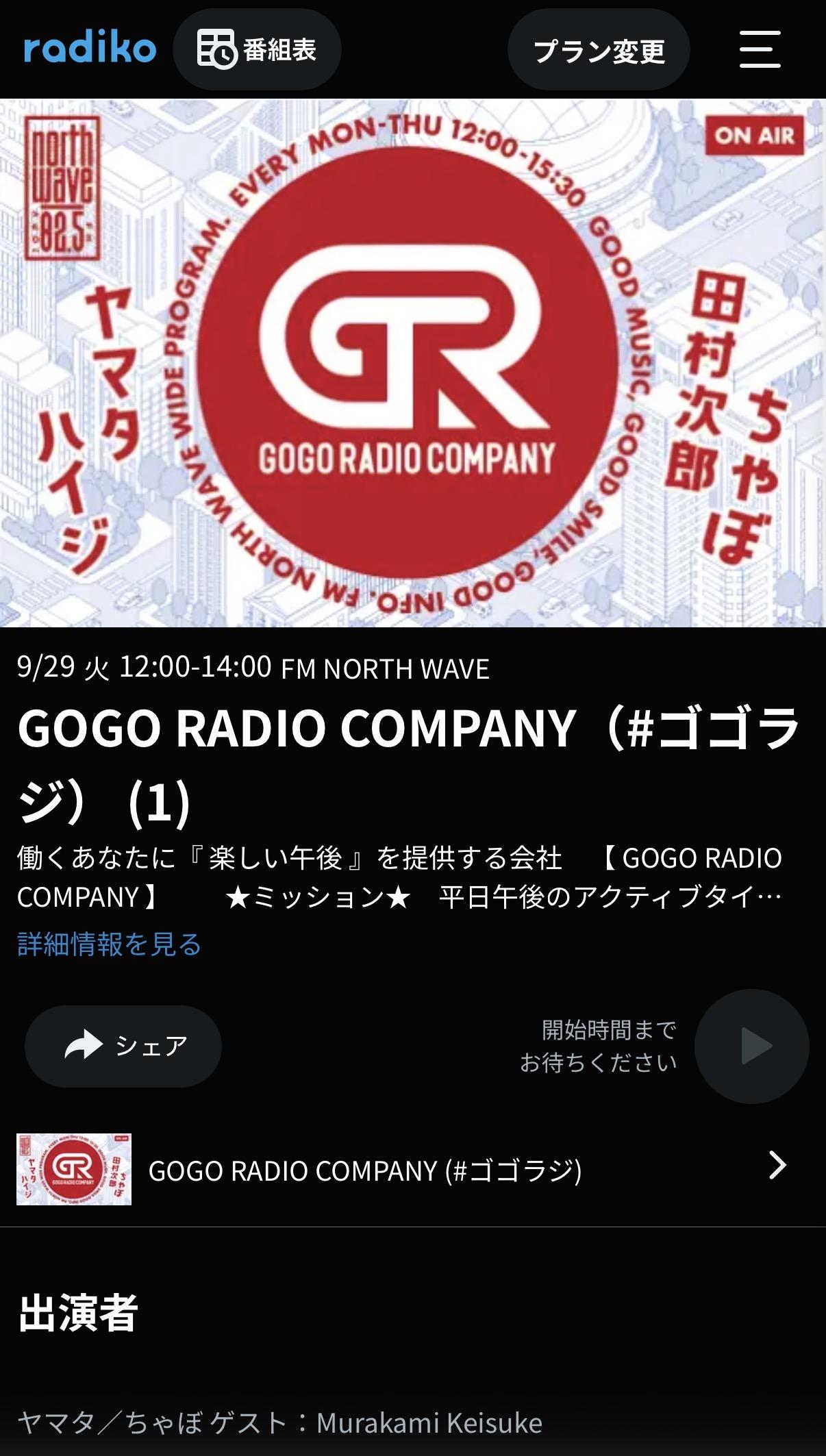Open the GOGO RADIO COMPANY (#ゴゴラジ) program row
The width and height of the screenshot is (826, 1456).
tap(413, 1169)
